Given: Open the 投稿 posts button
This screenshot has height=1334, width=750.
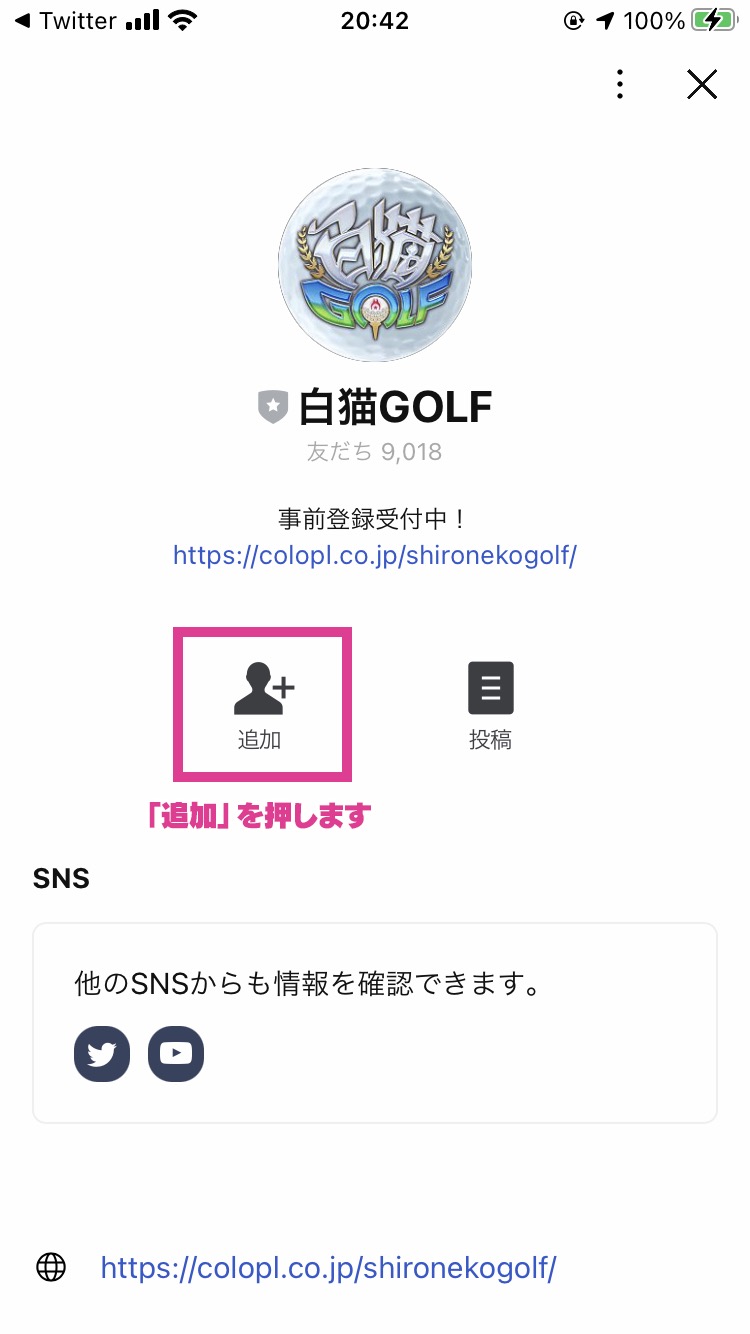Looking at the screenshot, I should coord(490,705).
